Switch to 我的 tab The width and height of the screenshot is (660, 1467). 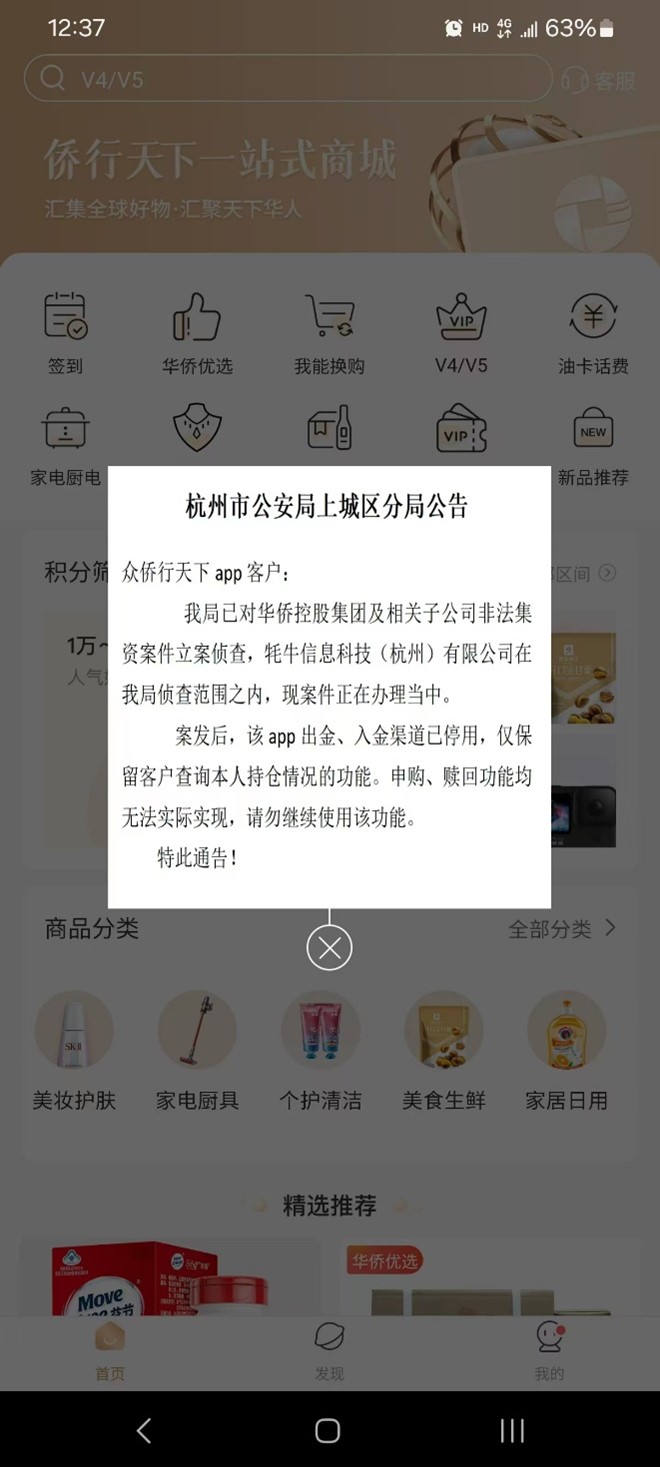pos(549,1352)
